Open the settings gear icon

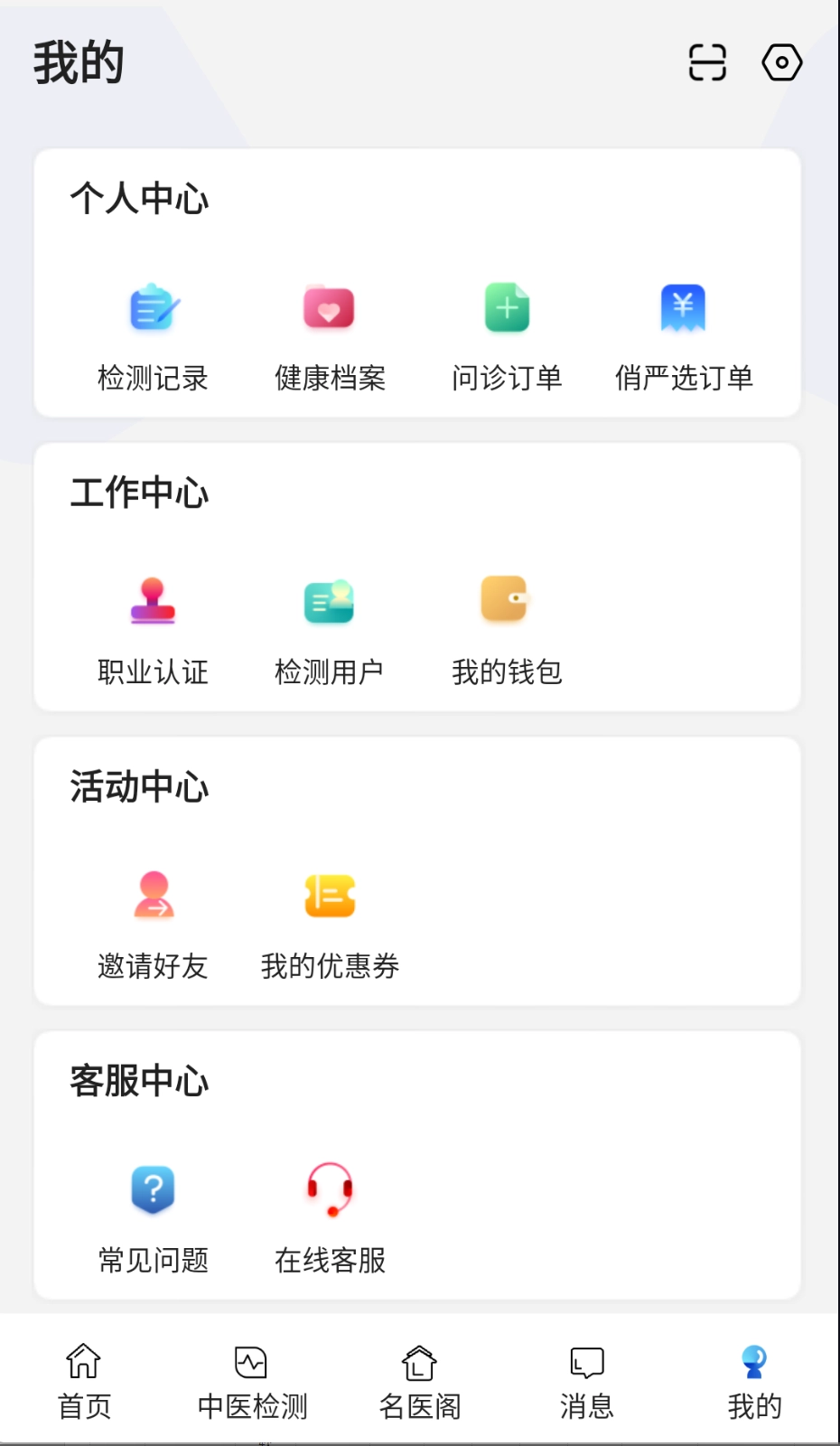(x=781, y=62)
